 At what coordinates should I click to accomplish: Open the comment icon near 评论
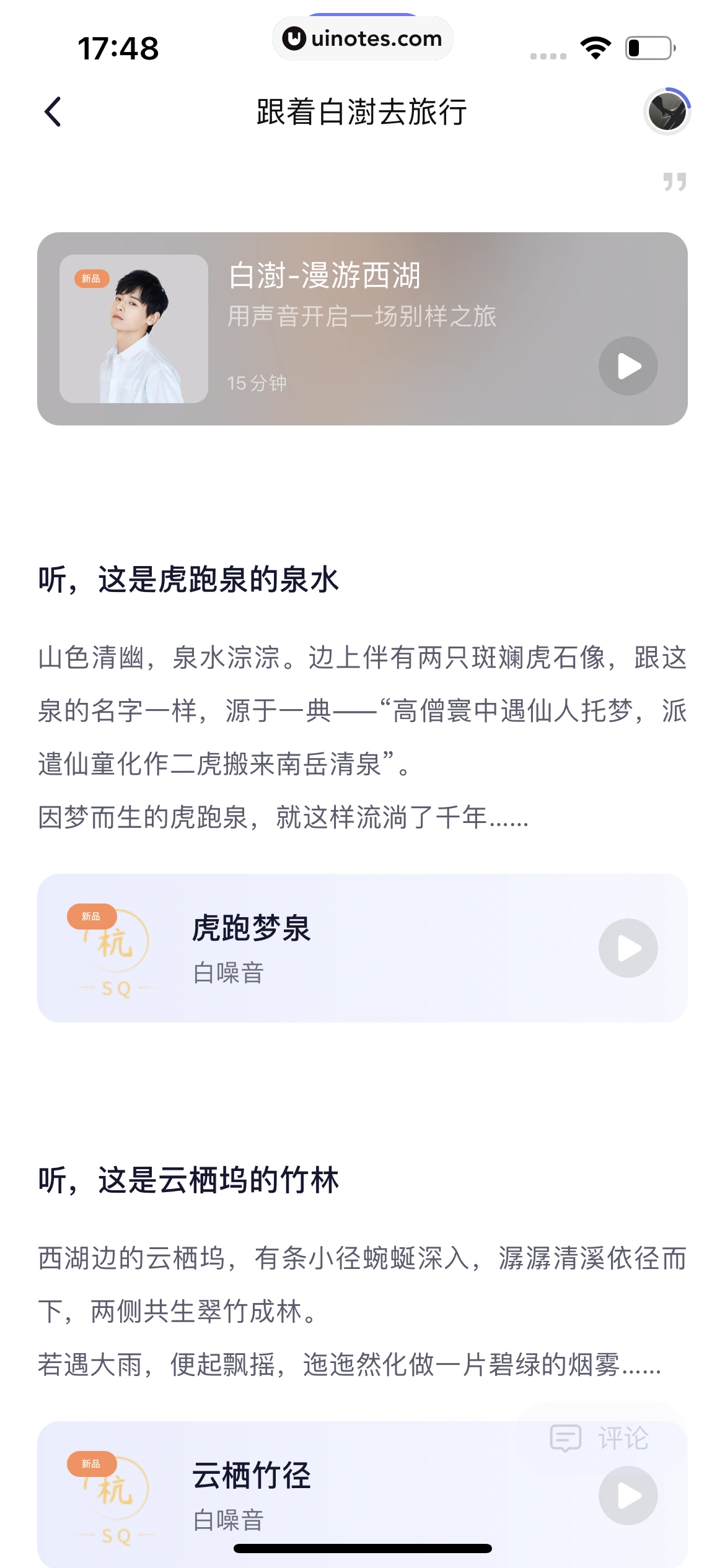tap(565, 1438)
